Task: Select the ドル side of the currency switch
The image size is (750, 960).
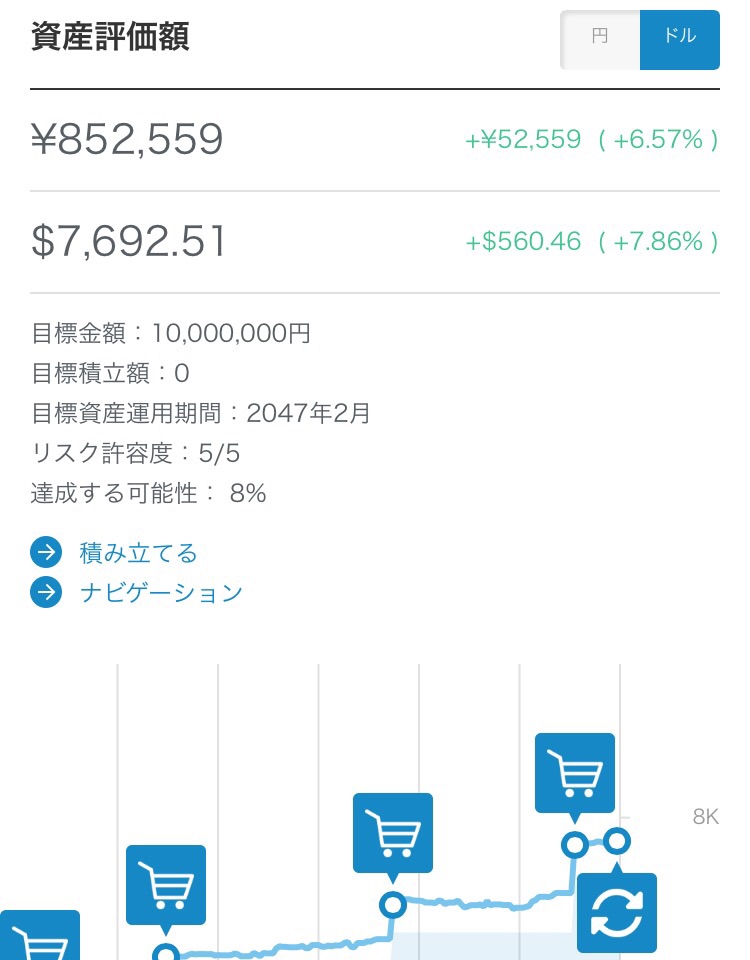Action: tap(680, 36)
